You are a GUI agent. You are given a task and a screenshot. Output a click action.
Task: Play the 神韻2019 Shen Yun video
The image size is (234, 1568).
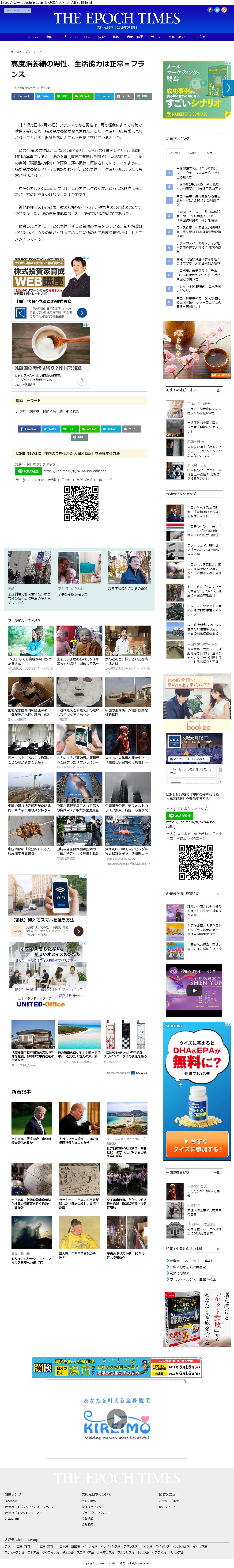coord(195,990)
